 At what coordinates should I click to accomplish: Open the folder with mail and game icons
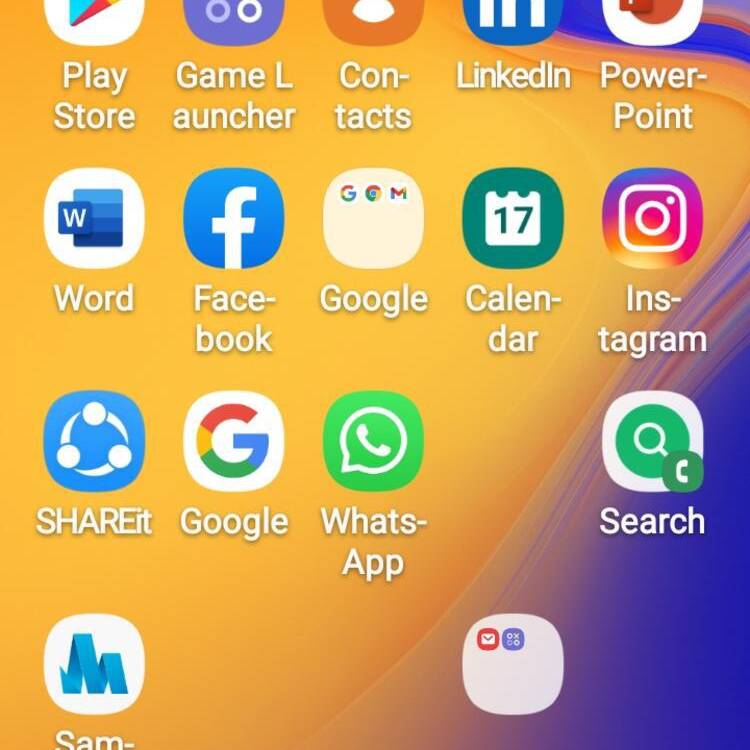point(513,664)
